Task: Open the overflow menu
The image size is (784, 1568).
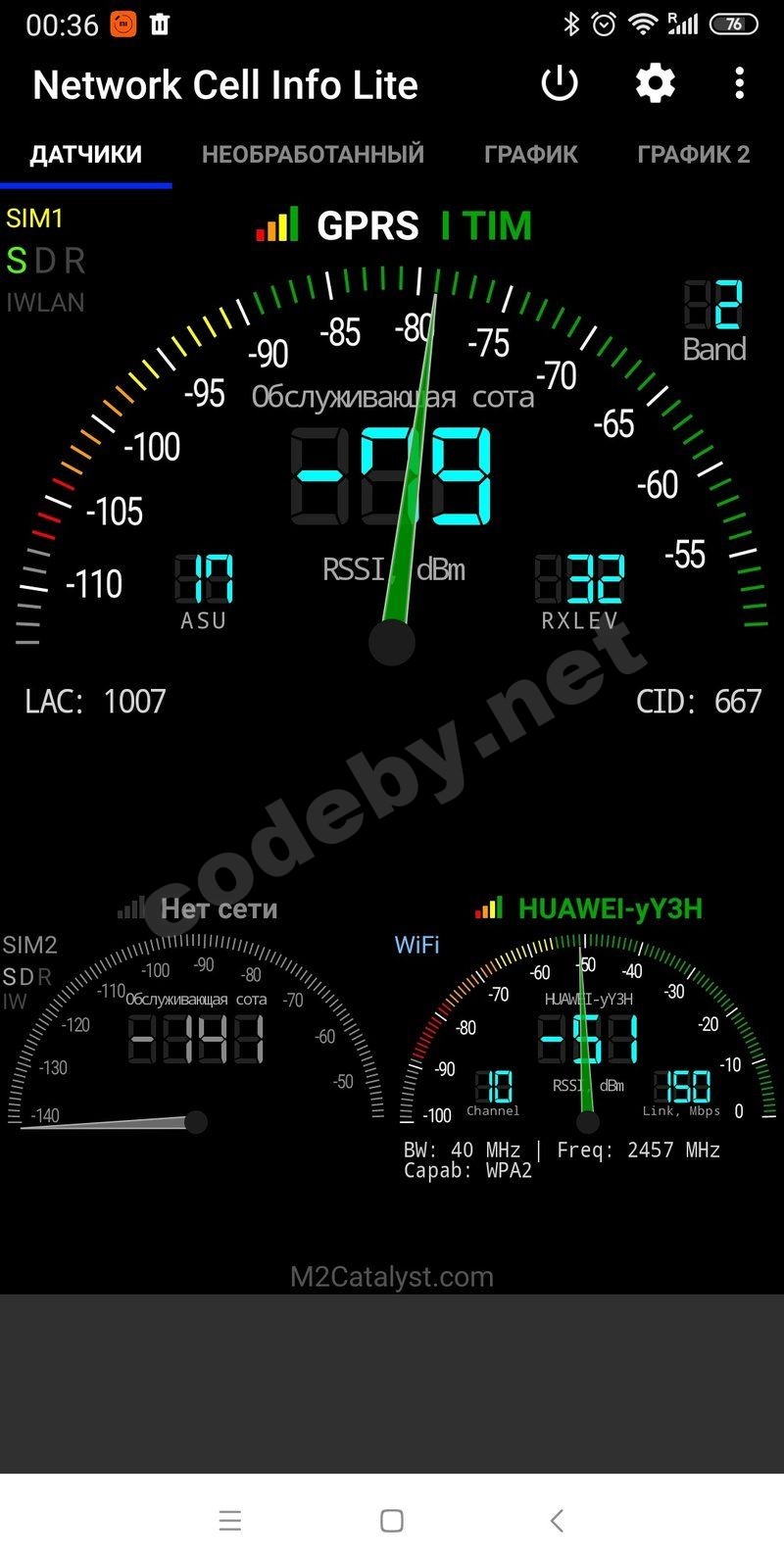Action: [x=739, y=84]
